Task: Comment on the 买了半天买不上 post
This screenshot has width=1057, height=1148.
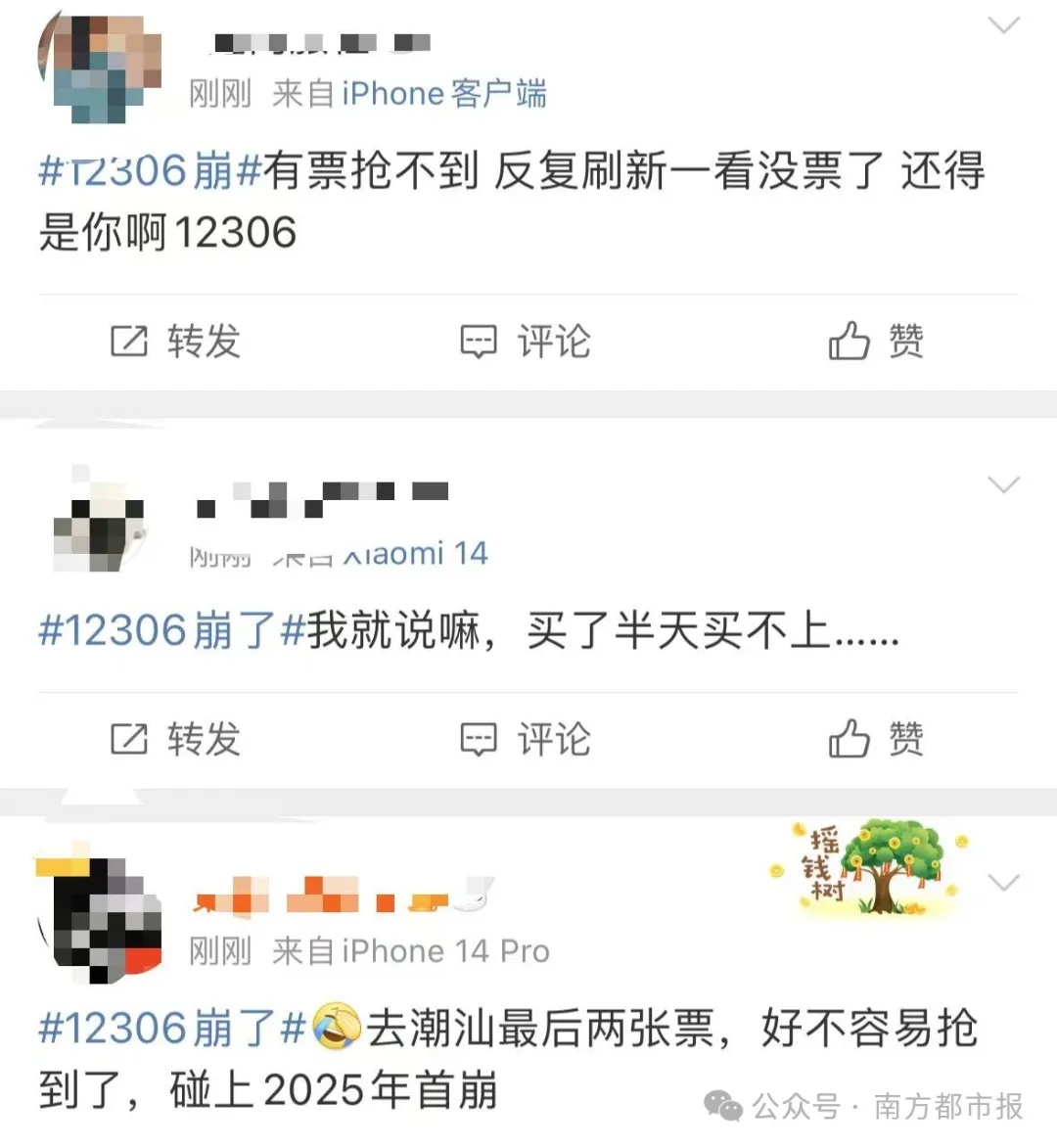Action: (526, 739)
